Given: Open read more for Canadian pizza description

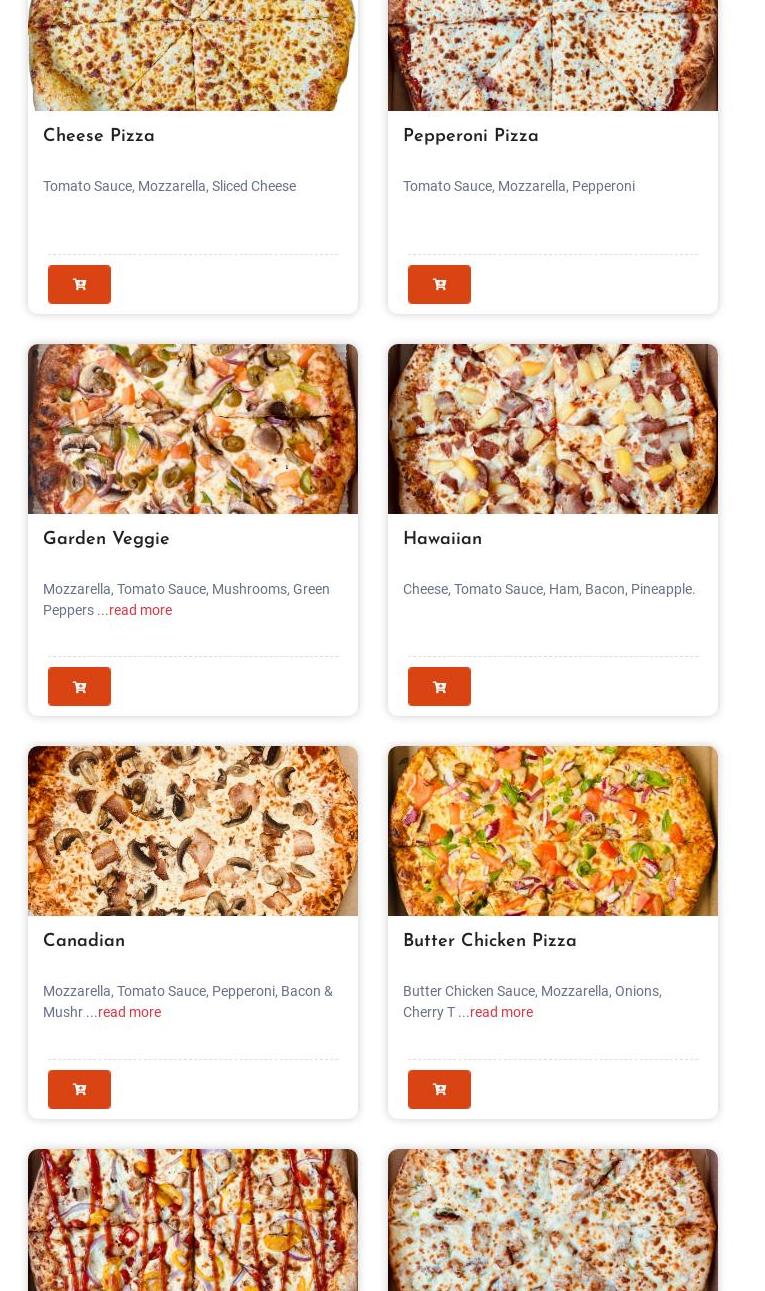Looking at the screenshot, I should pos(129,1012).
